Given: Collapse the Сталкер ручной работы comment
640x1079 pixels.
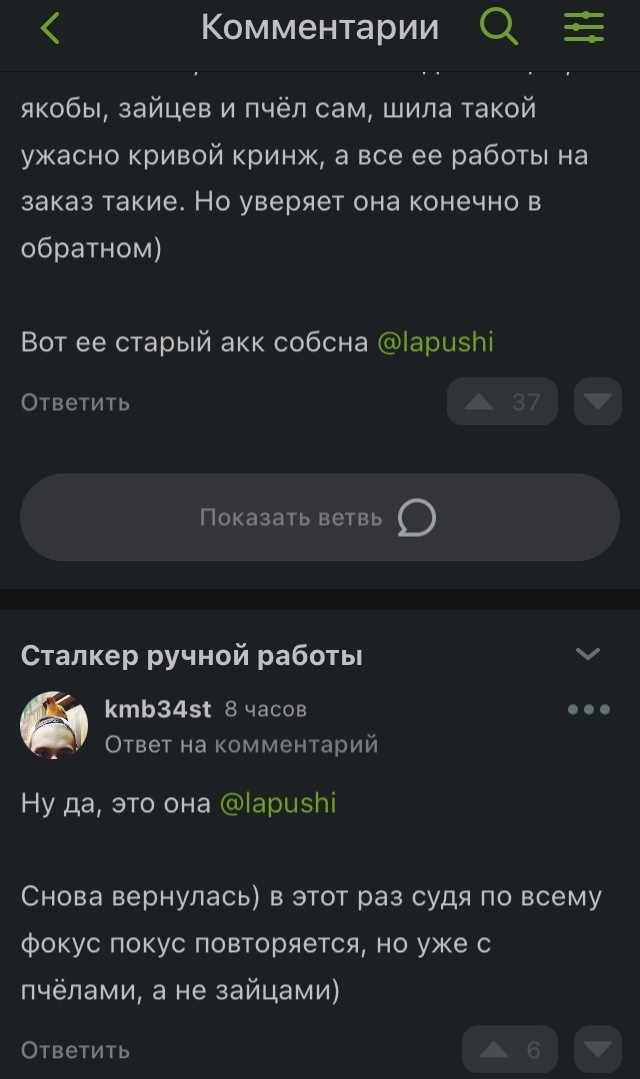Looking at the screenshot, I should [x=588, y=654].
